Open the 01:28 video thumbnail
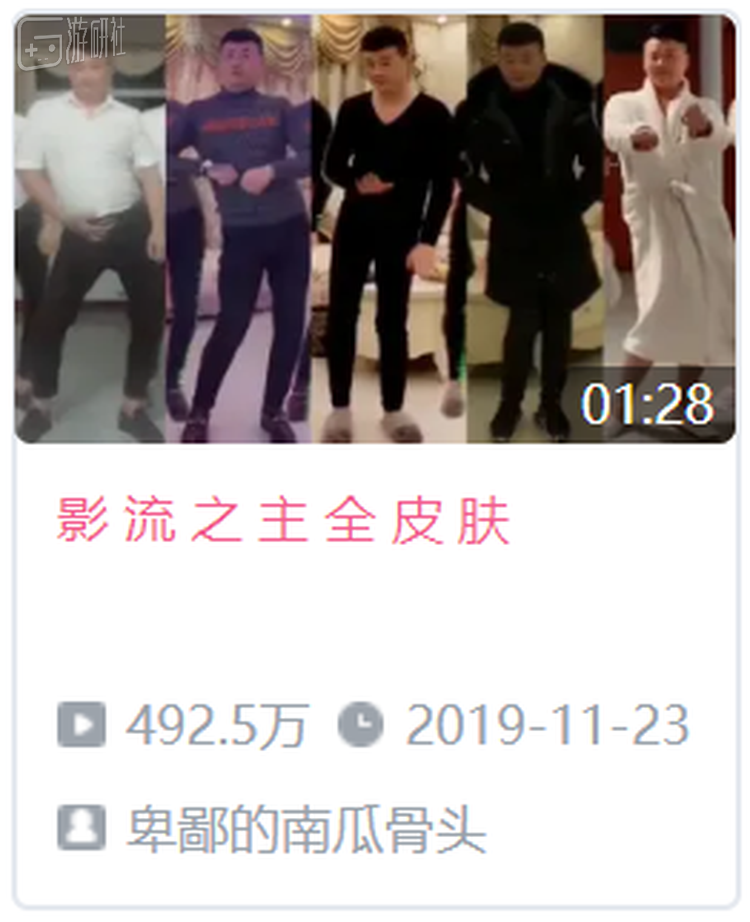Screen dimensions: 750x922 (x=375, y=228)
